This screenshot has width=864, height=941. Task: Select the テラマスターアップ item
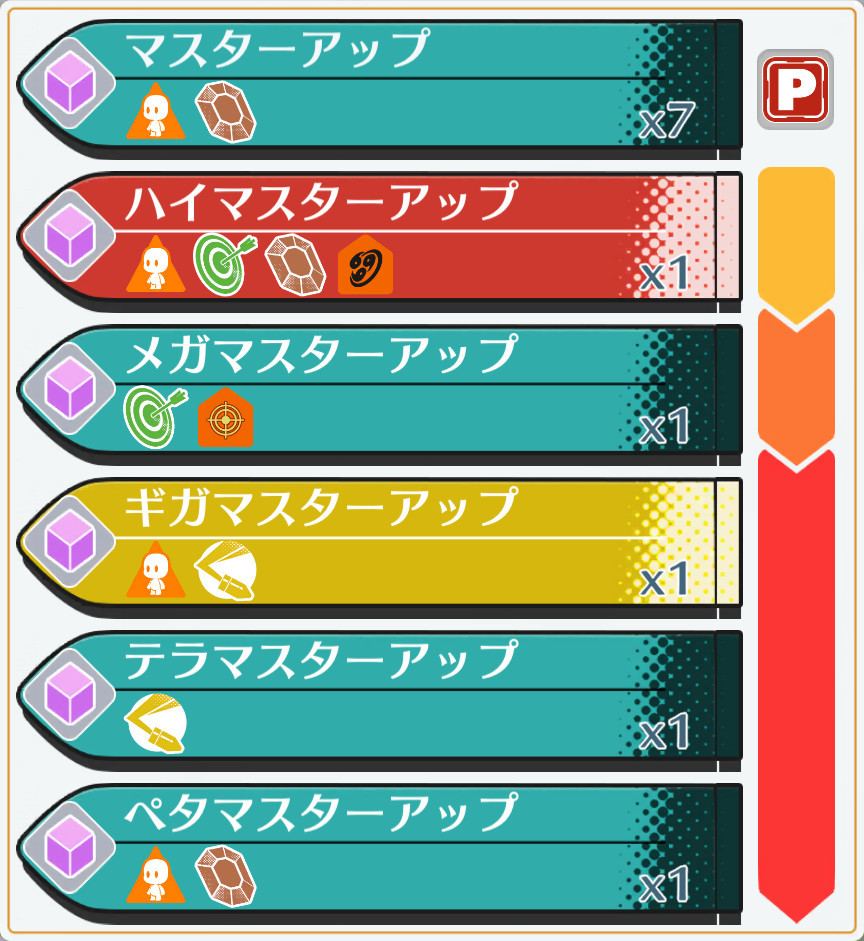(x=380, y=698)
